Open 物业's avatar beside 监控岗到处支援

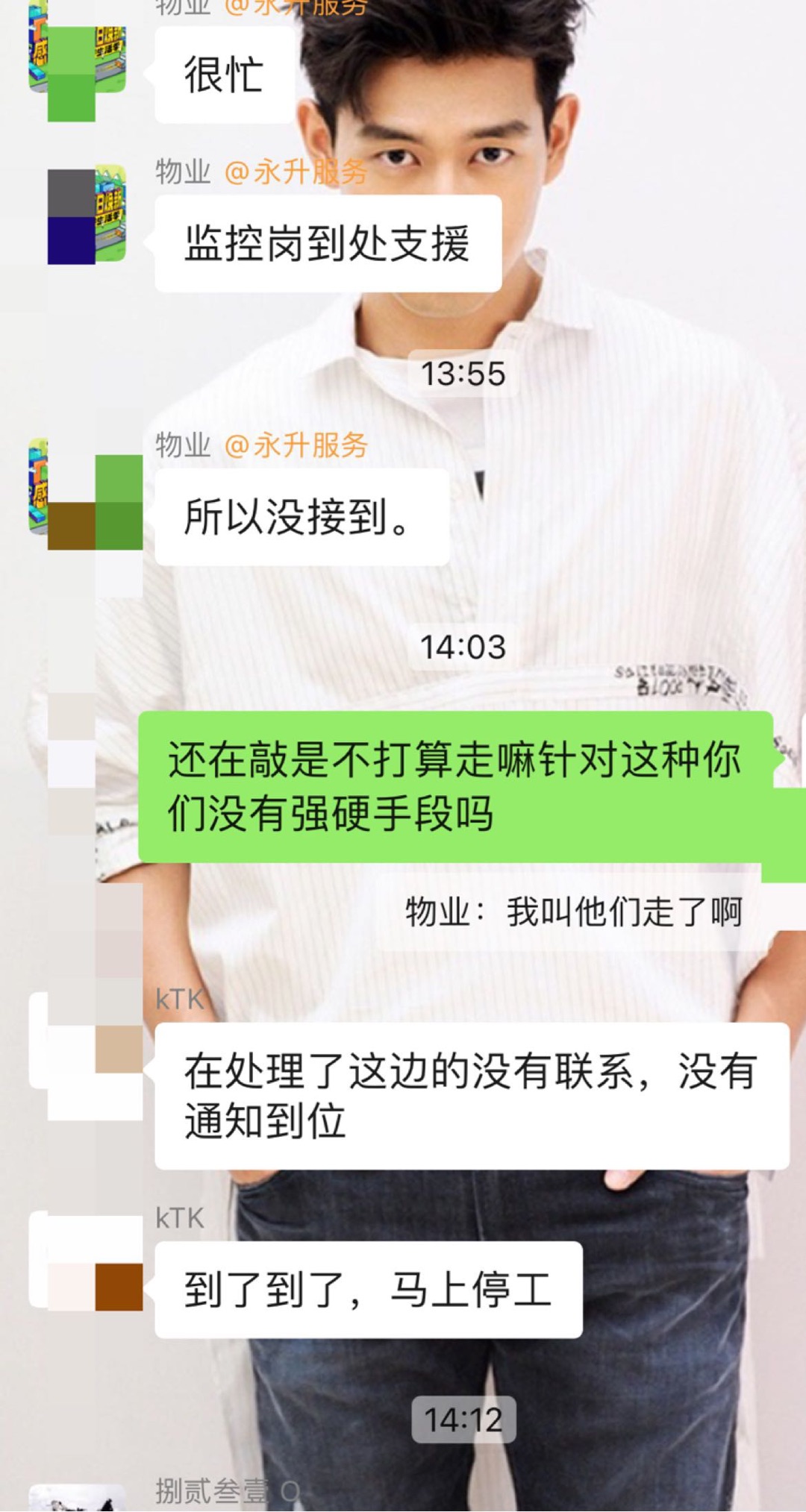(x=78, y=214)
